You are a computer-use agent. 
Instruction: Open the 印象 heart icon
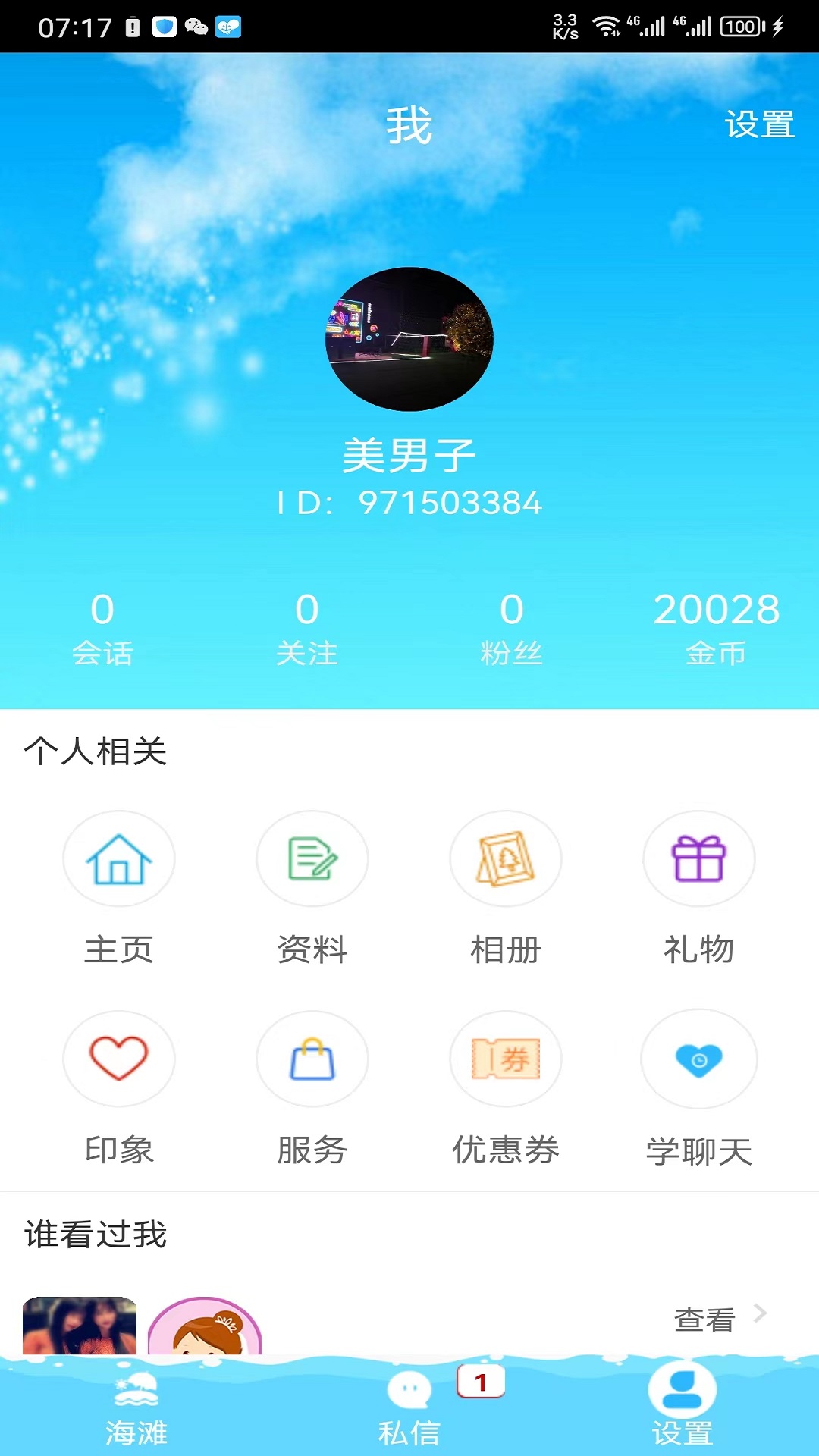click(118, 1059)
